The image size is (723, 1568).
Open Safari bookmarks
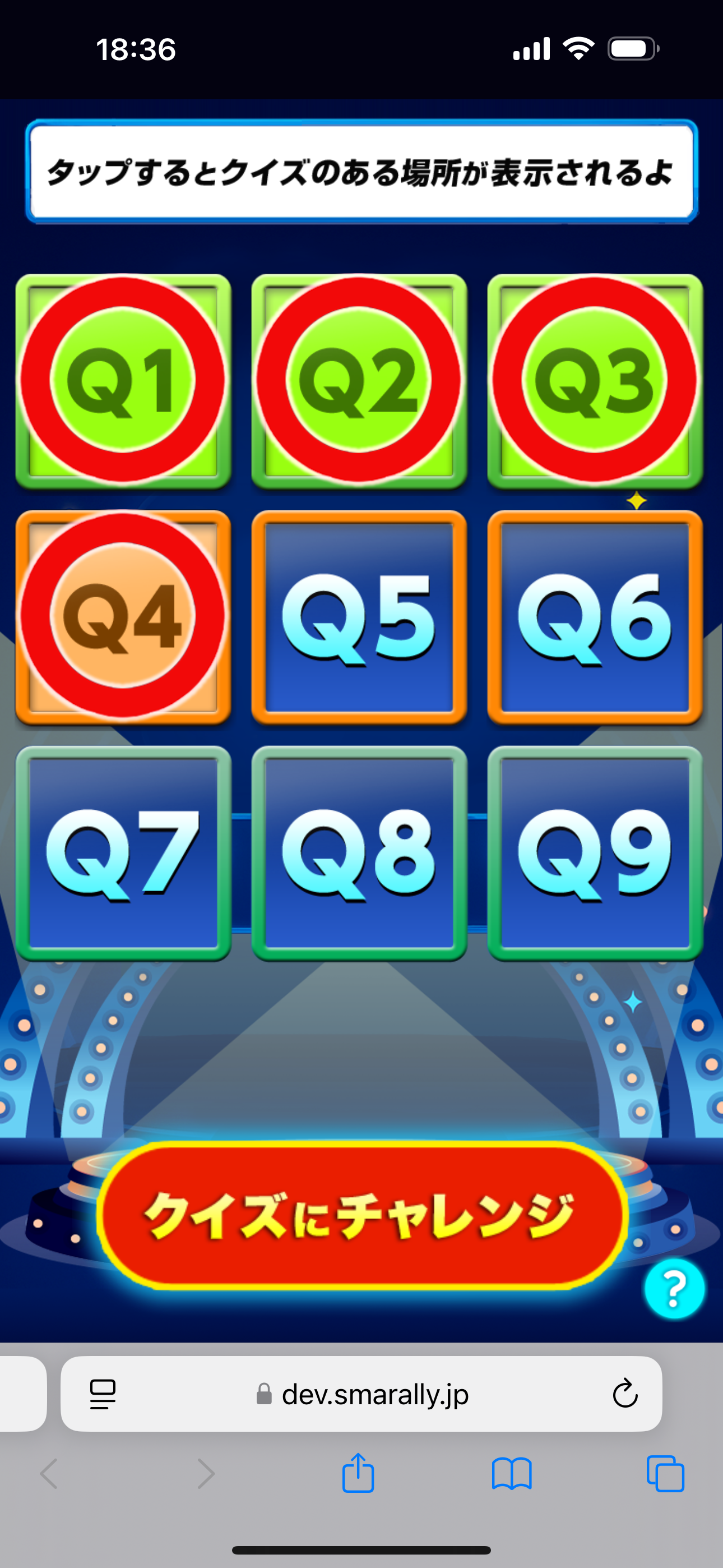coord(511,1474)
